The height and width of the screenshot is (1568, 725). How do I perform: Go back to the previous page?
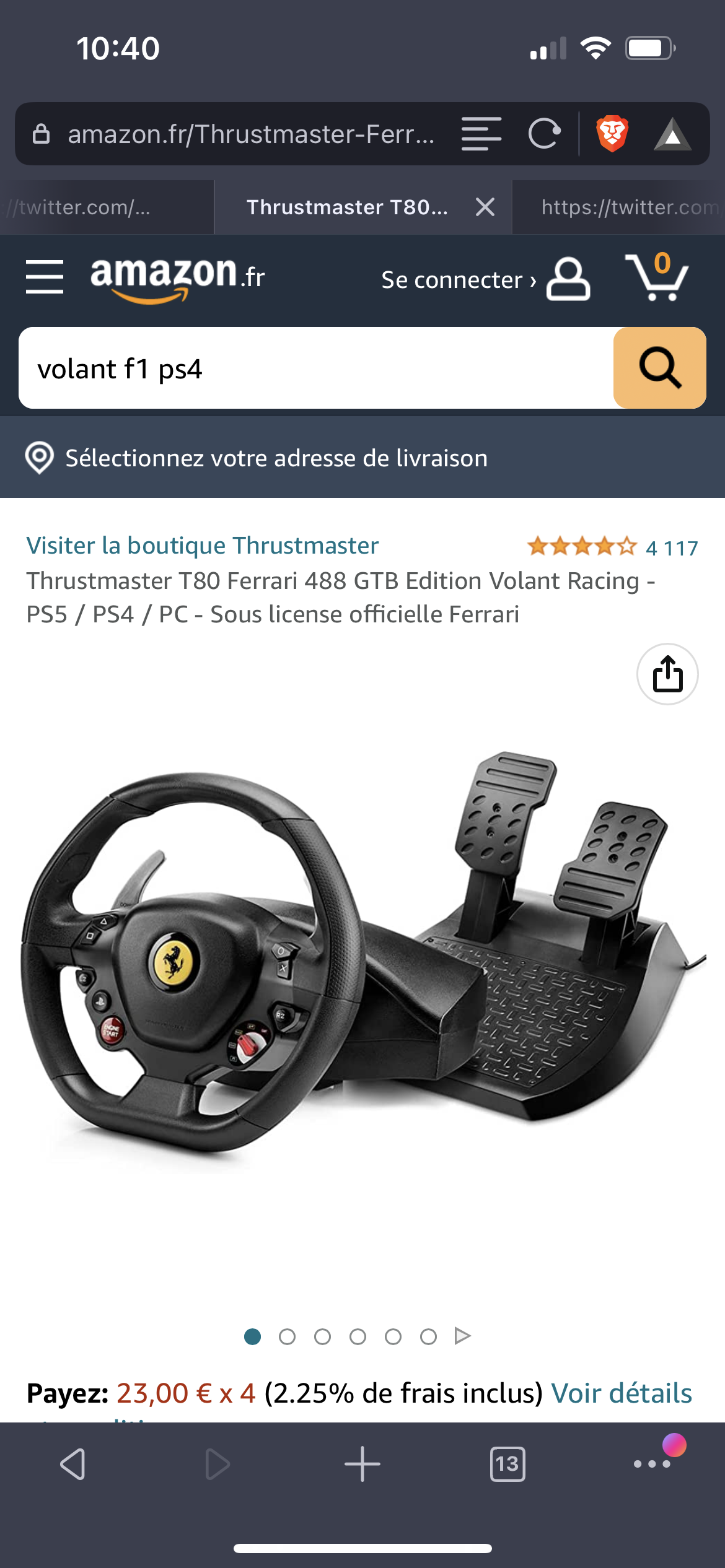pos(72,1465)
